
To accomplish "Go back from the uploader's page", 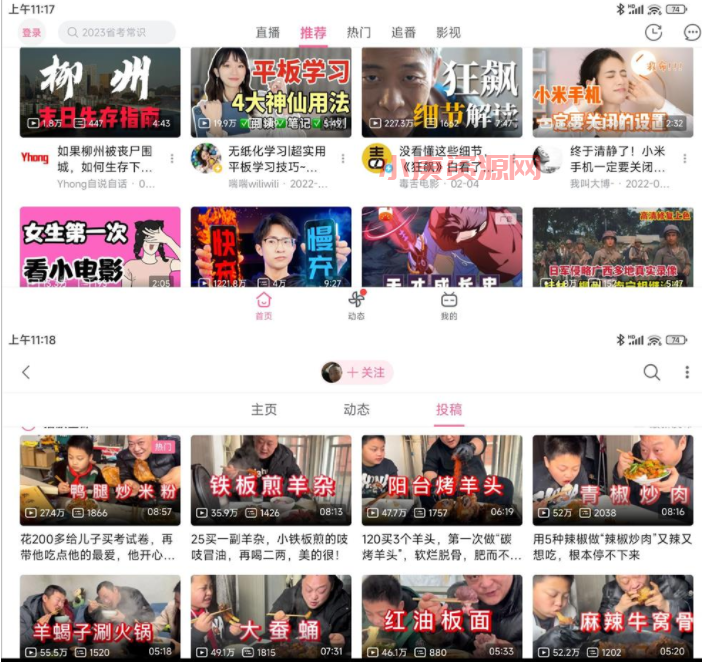I will pos(26,373).
